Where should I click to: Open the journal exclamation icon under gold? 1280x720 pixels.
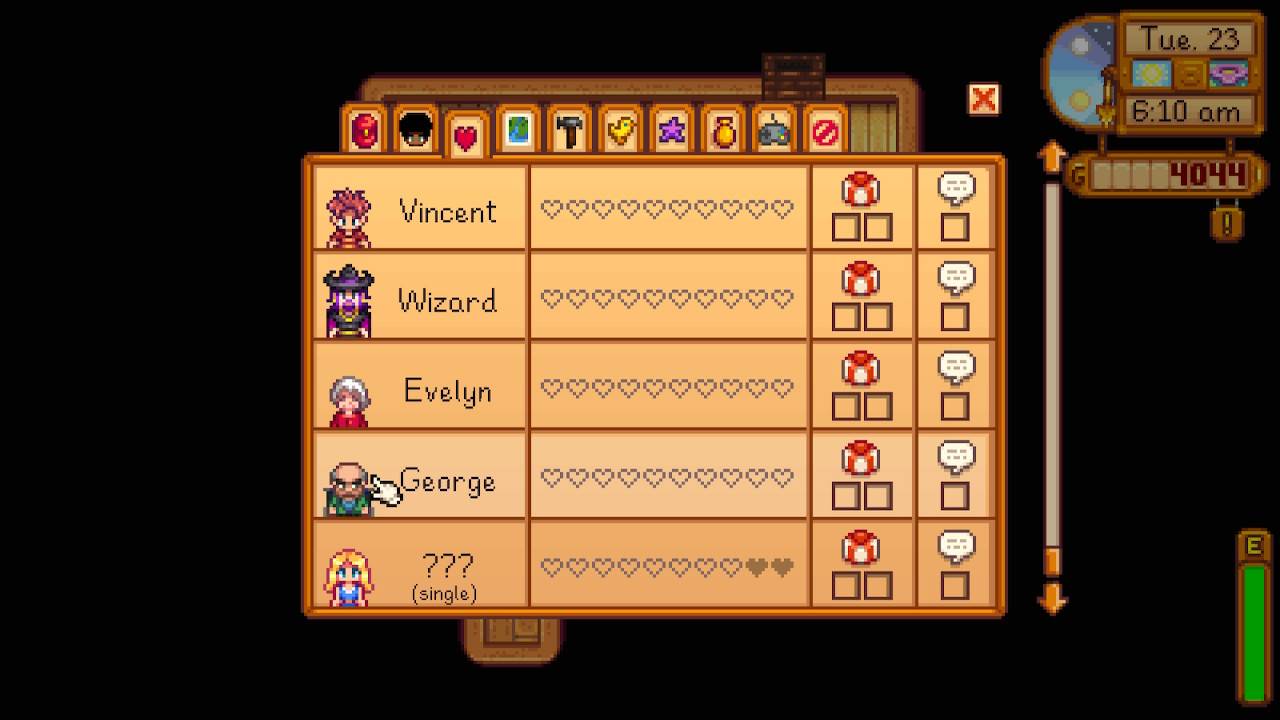1228,222
